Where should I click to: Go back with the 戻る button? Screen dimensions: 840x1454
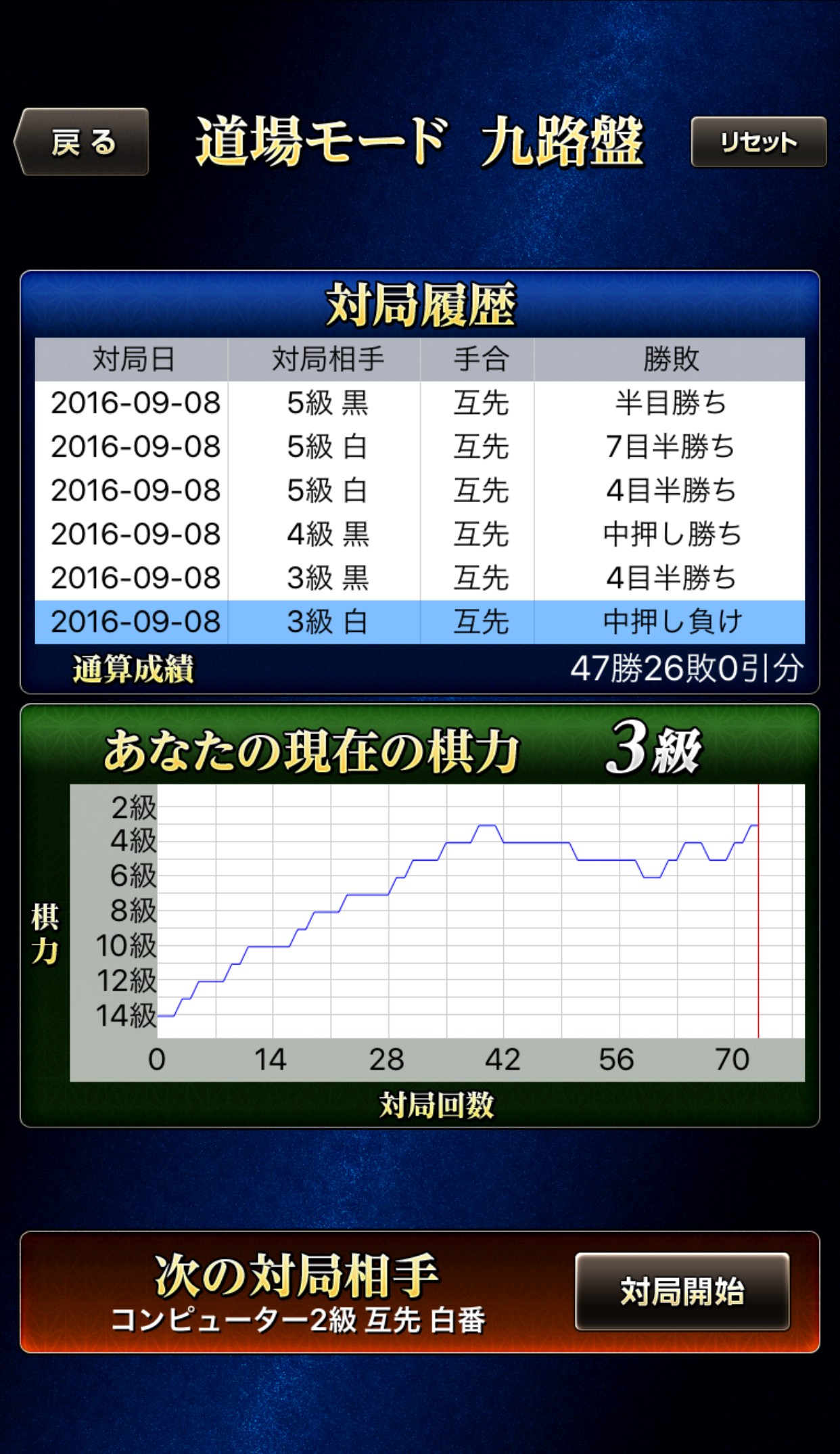(x=83, y=142)
